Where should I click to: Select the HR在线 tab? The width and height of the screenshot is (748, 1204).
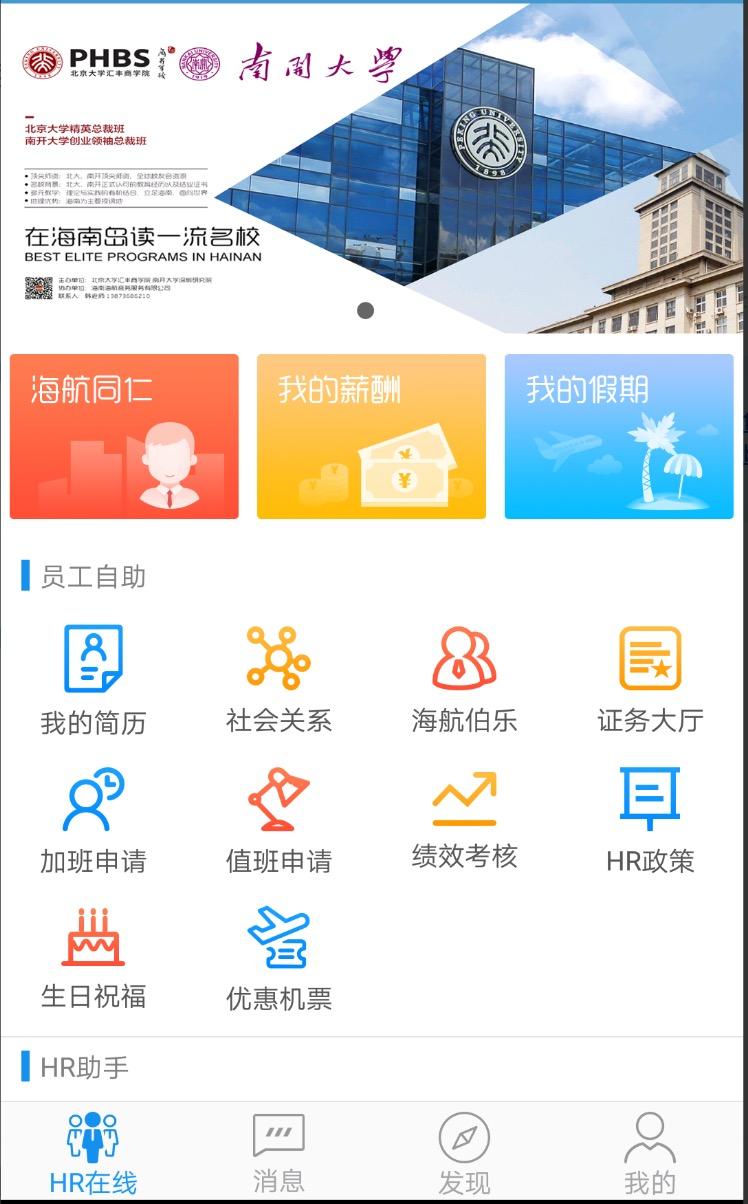coord(93,1153)
